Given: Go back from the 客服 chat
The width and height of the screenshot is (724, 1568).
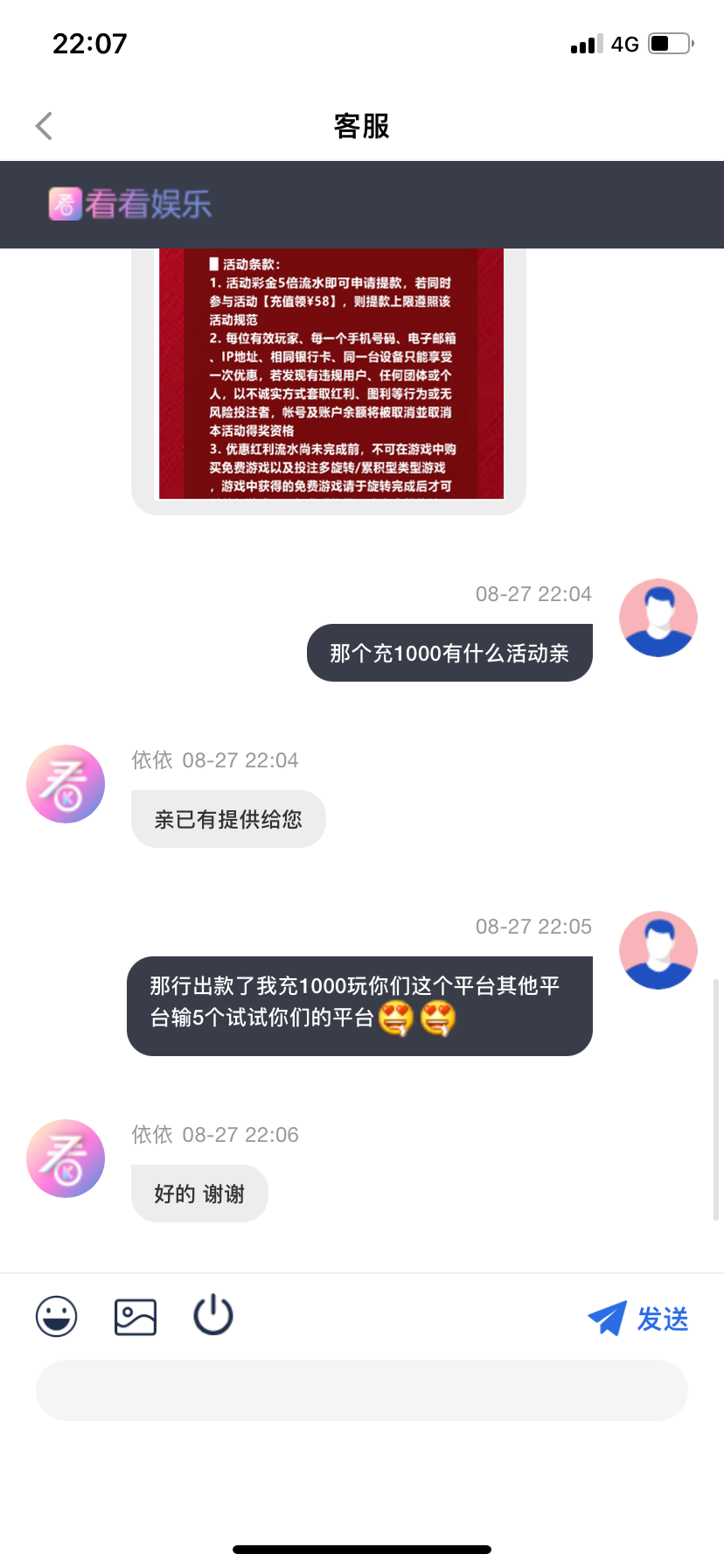Looking at the screenshot, I should (45, 126).
